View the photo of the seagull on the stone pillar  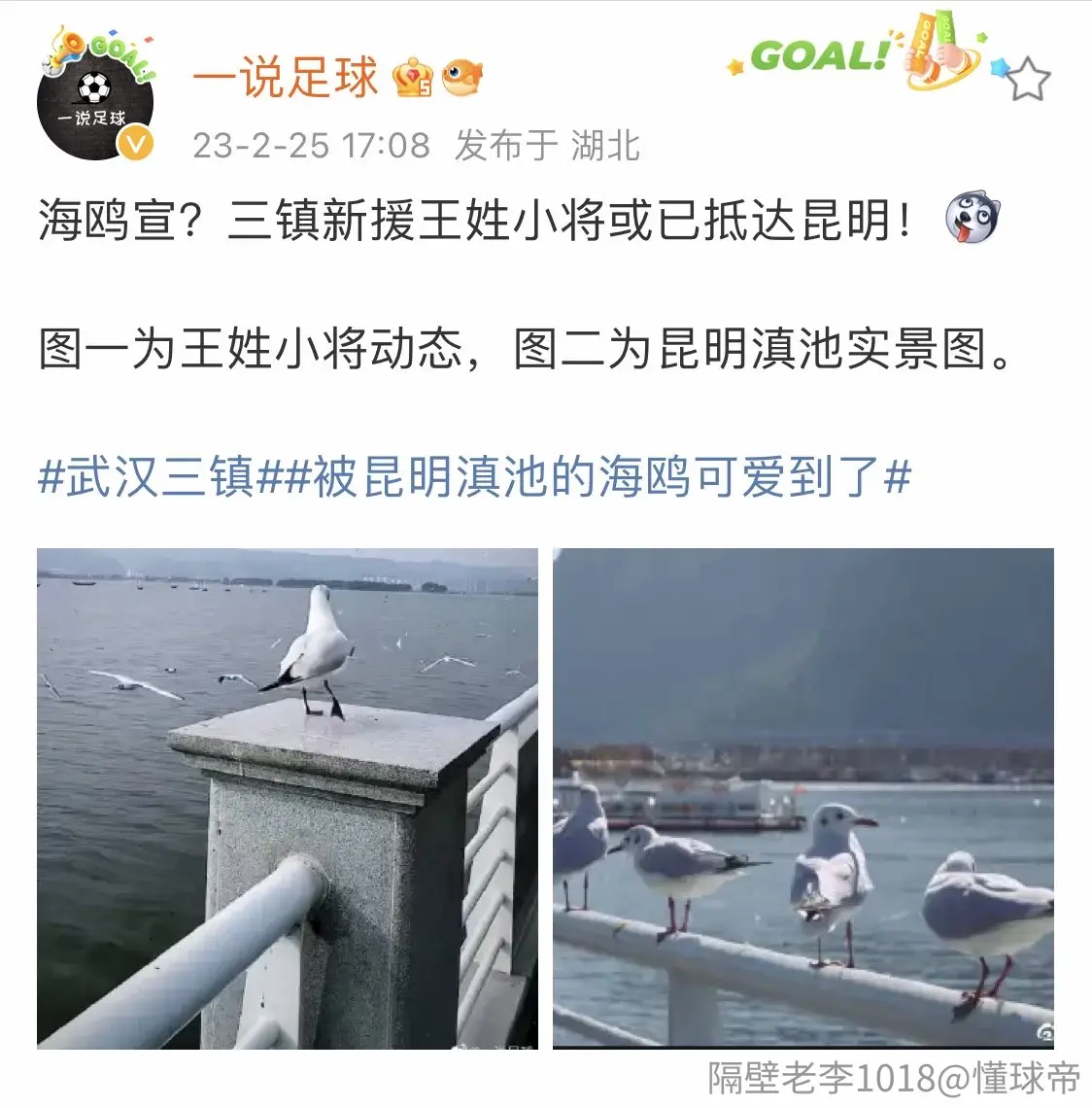(x=288, y=799)
